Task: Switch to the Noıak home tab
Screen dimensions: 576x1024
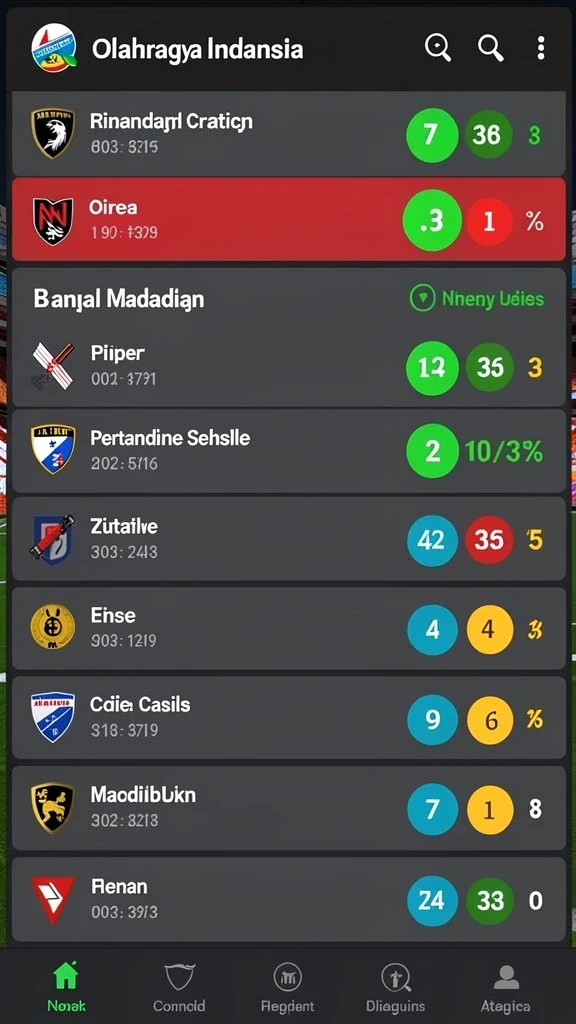Action: (66, 986)
